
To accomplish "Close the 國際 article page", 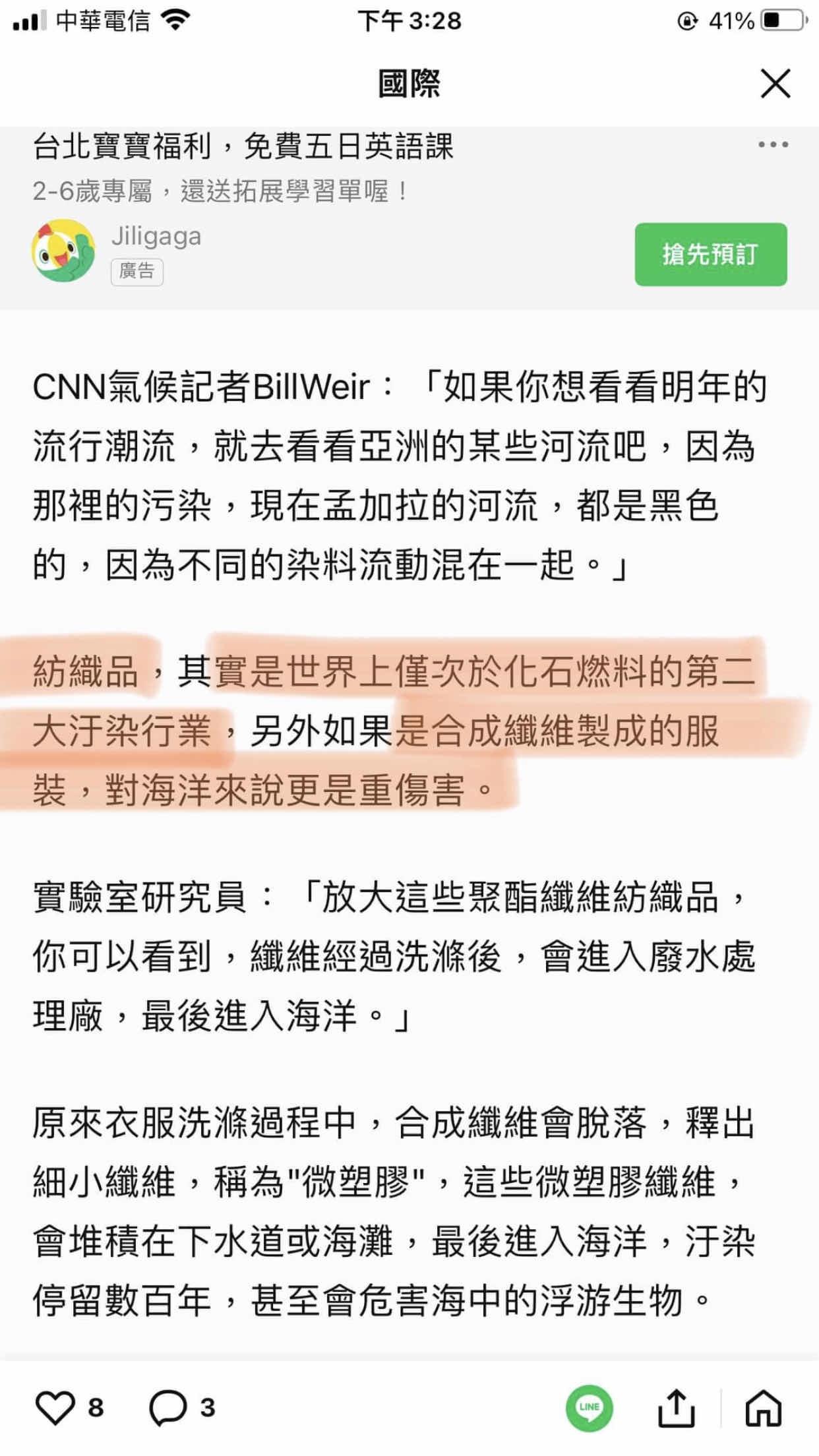I will (775, 84).
